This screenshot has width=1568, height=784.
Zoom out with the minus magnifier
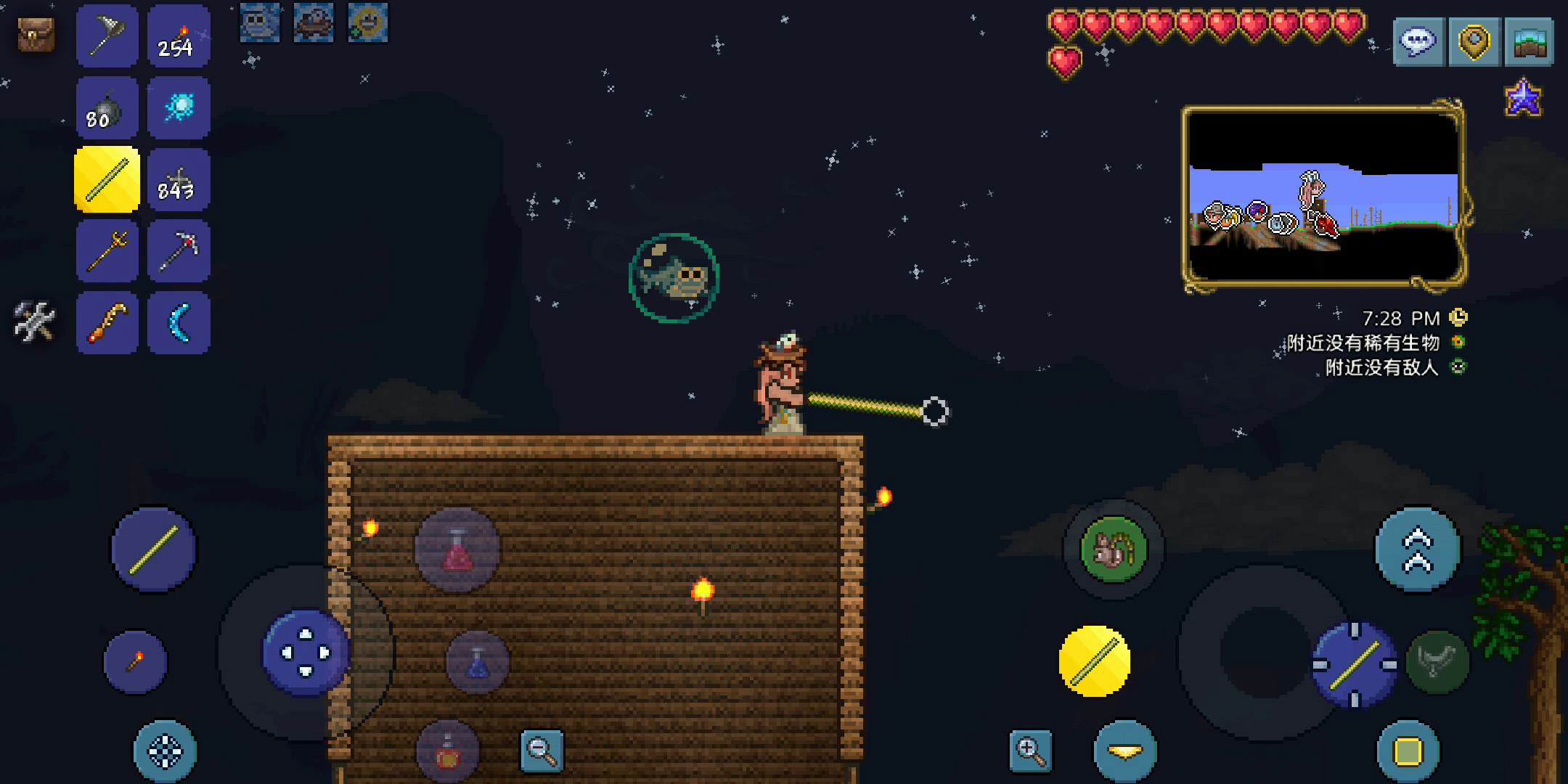(542, 751)
